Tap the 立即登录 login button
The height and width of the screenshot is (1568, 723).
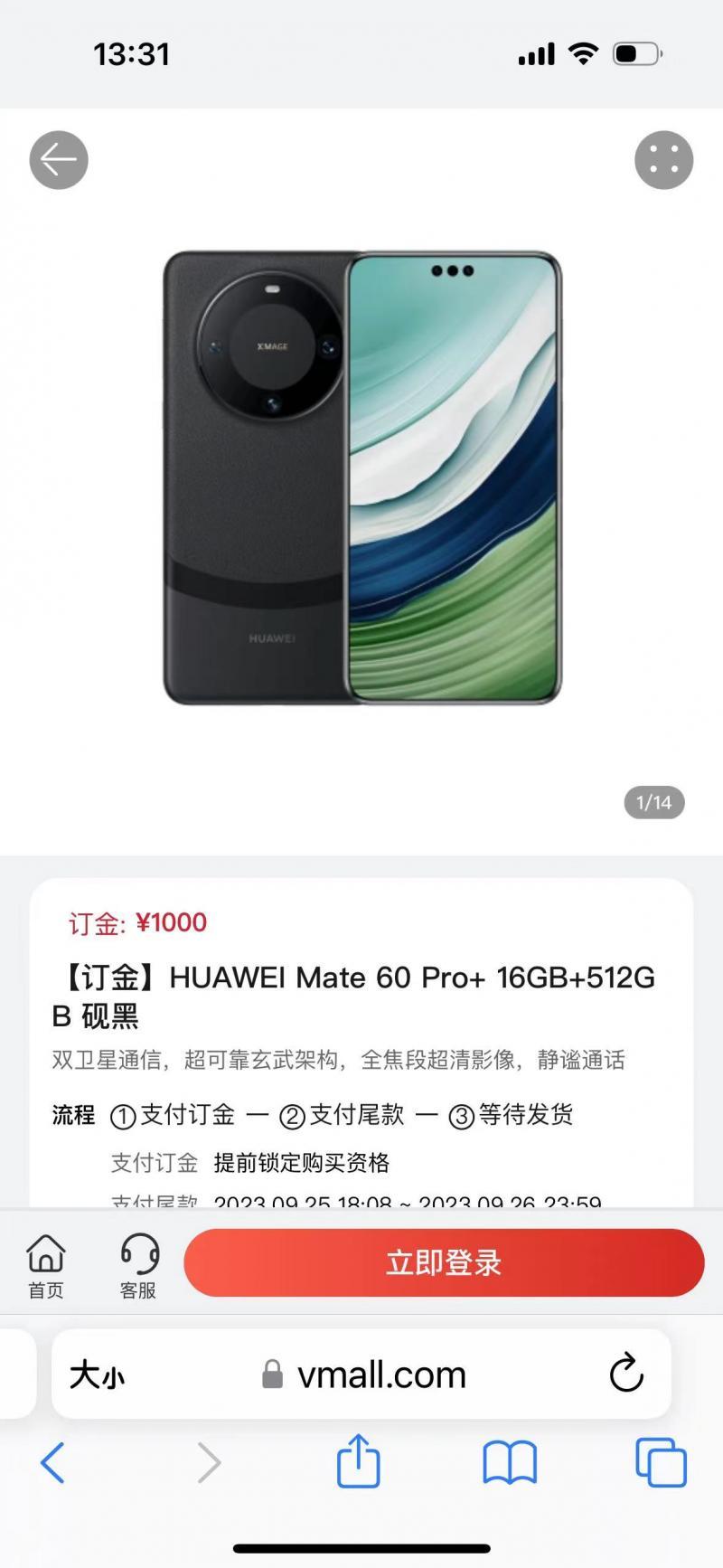coord(444,1262)
